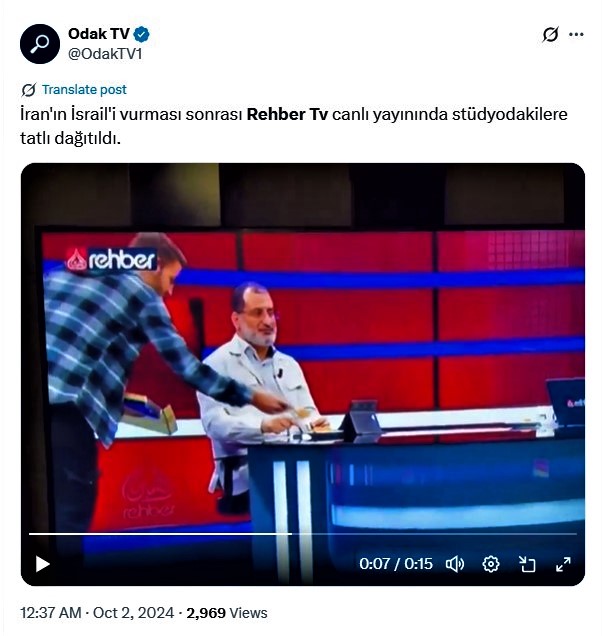
Task: Switch video to picture-in-picture mode
Action: [x=527, y=564]
